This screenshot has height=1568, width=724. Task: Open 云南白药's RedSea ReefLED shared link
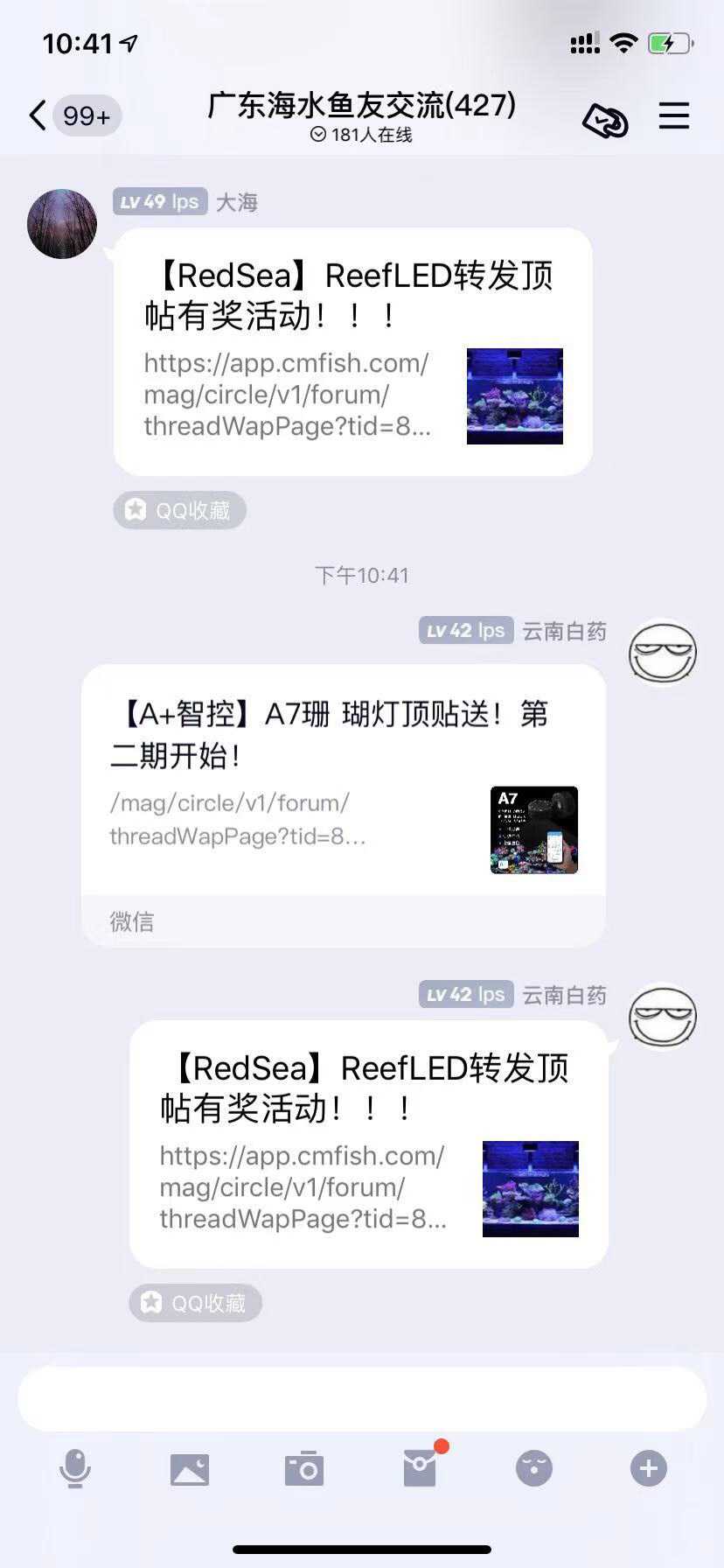(368, 1144)
